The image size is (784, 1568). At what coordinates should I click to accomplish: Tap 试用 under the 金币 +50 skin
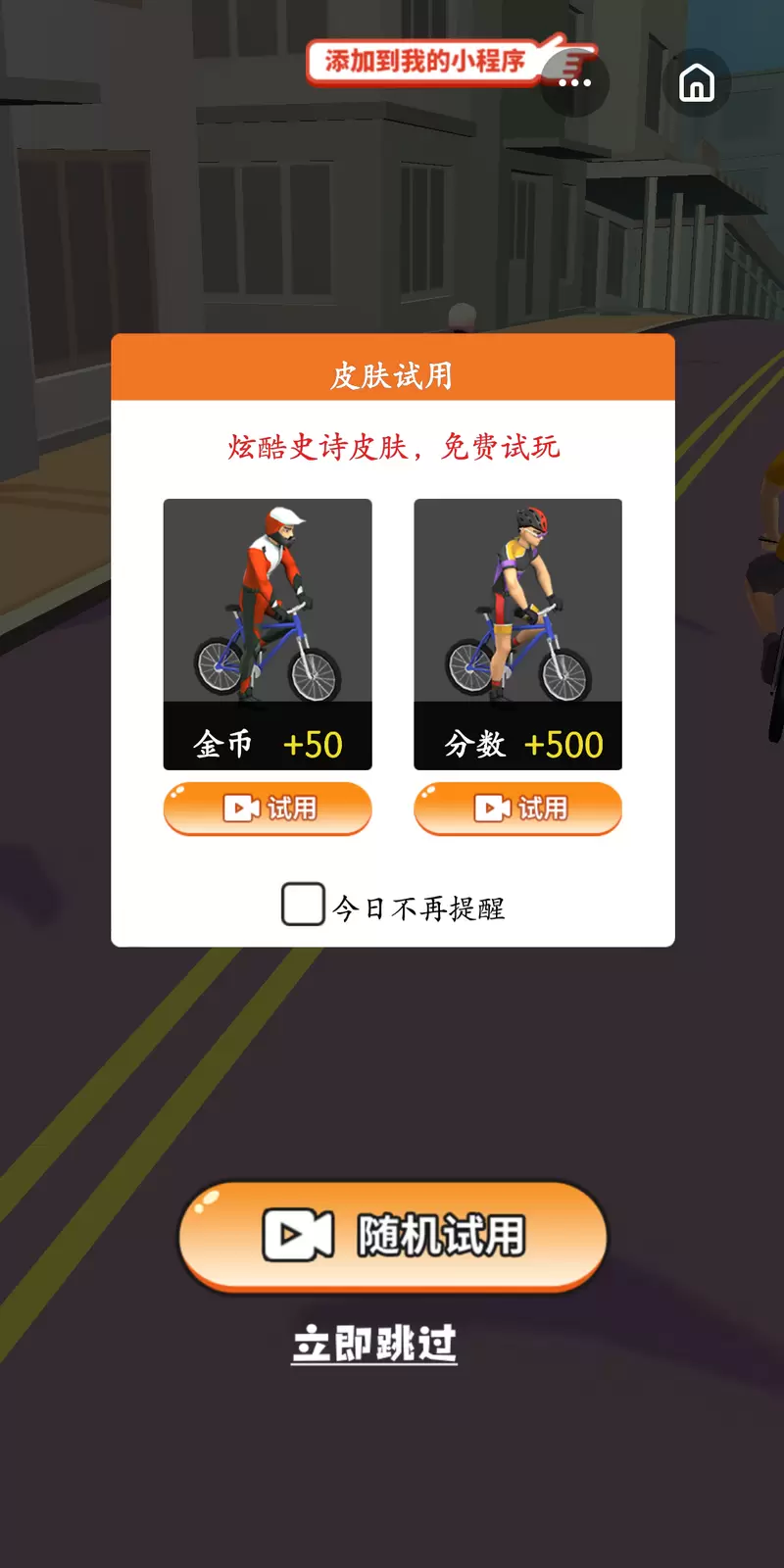click(x=268, y=808)
